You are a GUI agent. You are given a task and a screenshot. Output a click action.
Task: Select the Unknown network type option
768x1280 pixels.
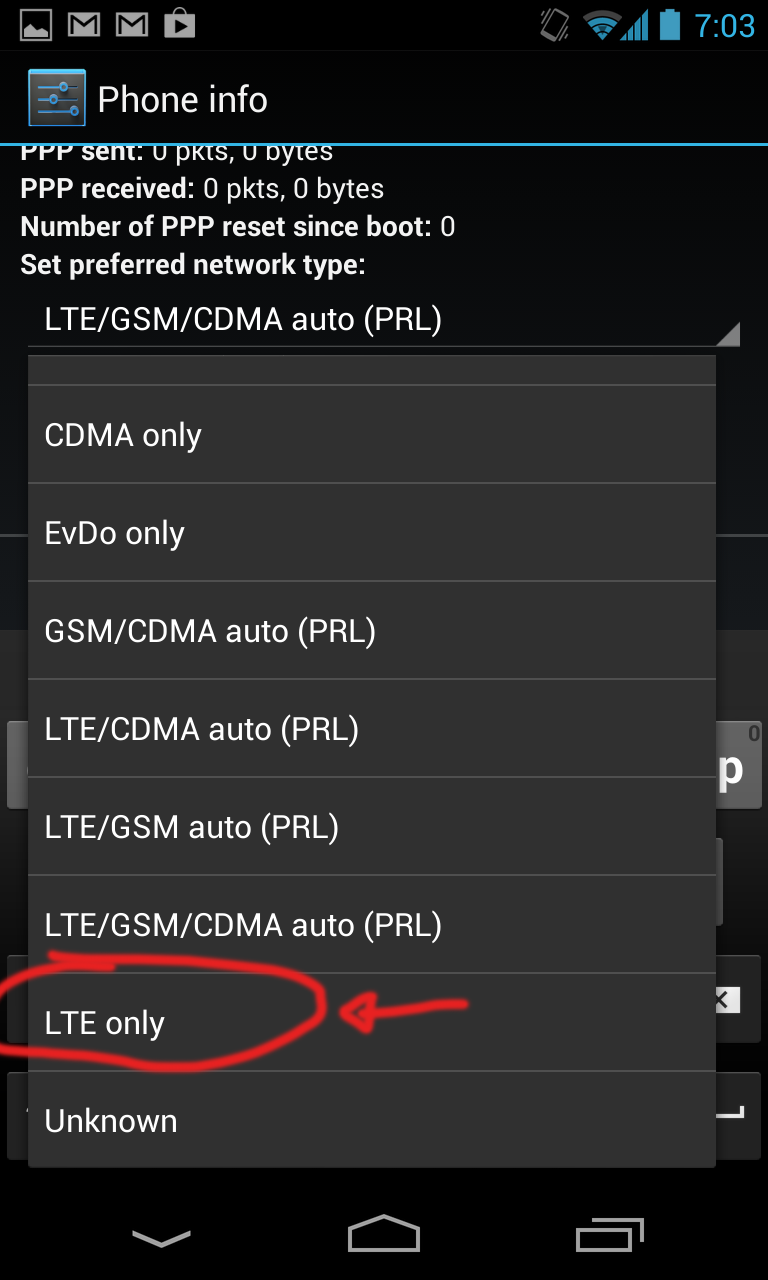370,1121
